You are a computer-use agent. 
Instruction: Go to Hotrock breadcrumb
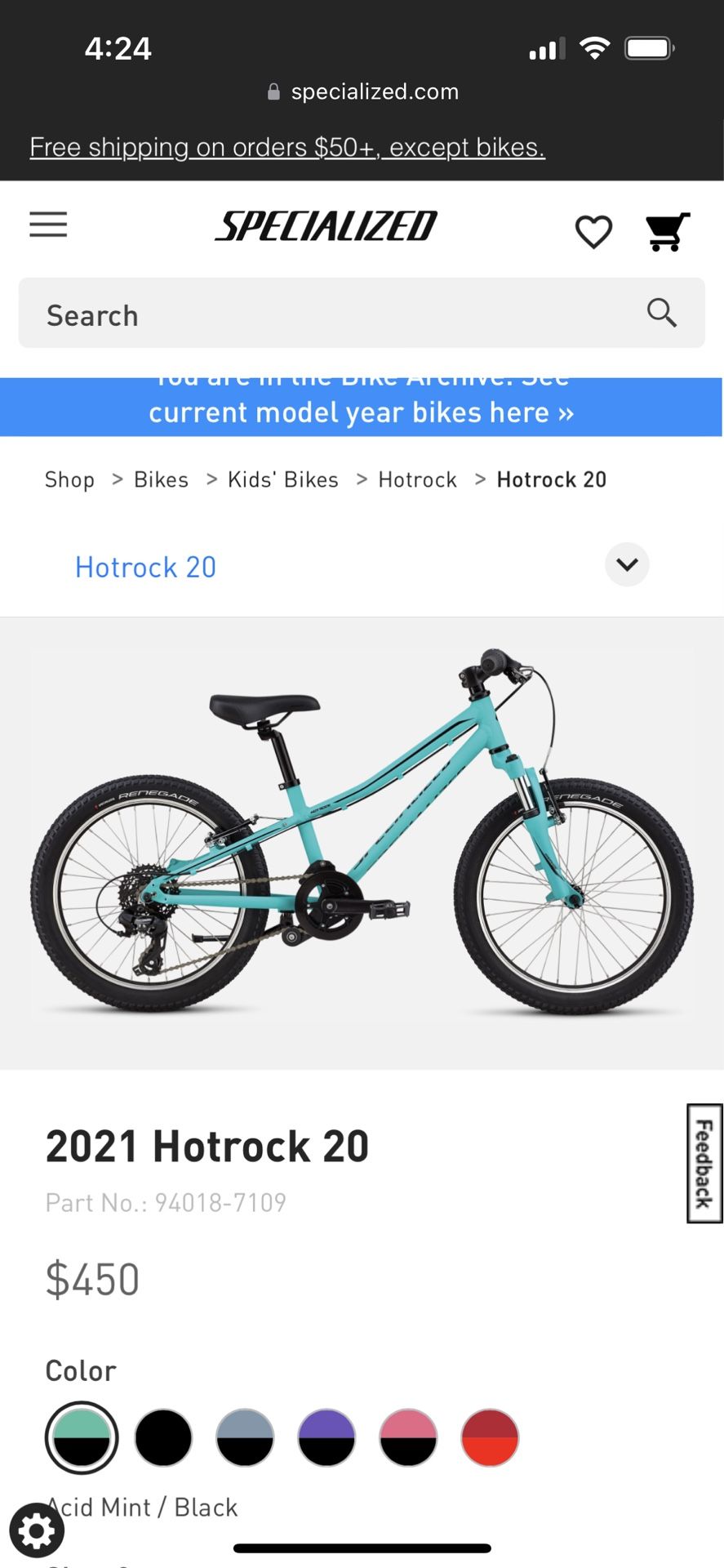(x=417, y=479)
